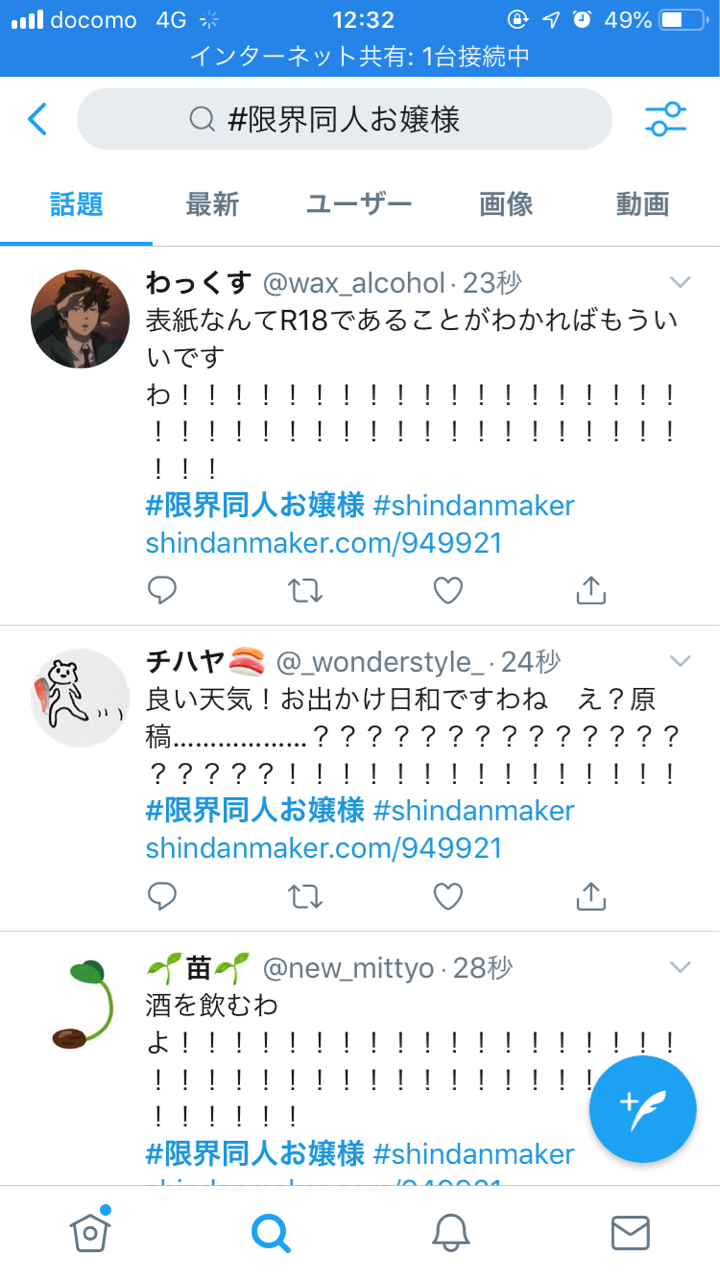This screenshot has height=1280, width=720.
Task: Go back from search results
Action: click(37, 119)
